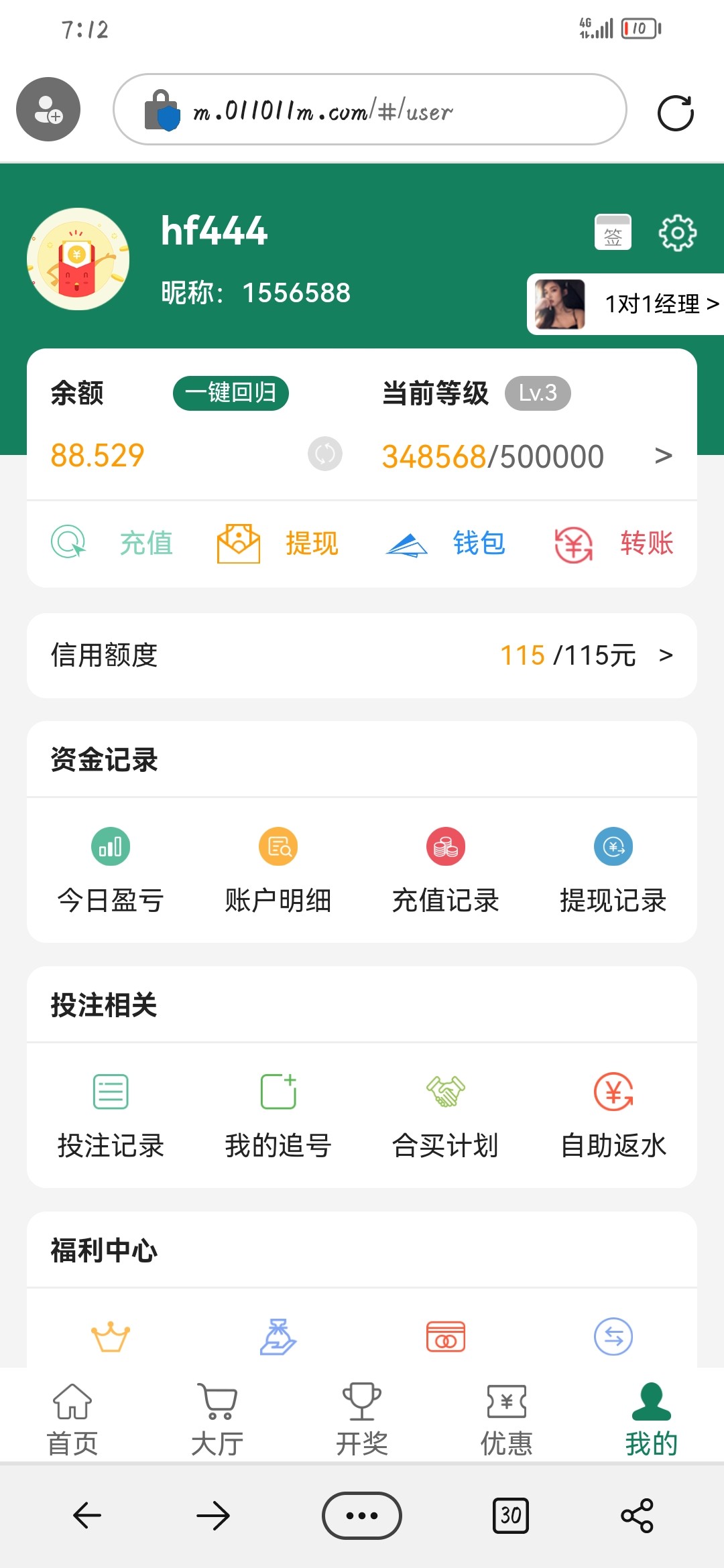Screen dimensions: 724x1568
Task: Open the 钱包 wallet
Action: tap(446, 543)
